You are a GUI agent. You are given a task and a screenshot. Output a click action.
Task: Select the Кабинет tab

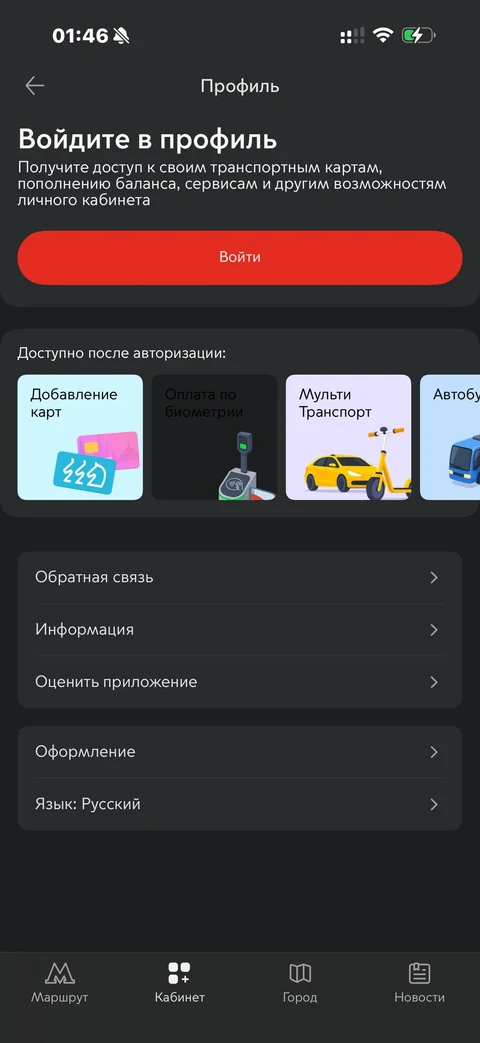[180, 982]
